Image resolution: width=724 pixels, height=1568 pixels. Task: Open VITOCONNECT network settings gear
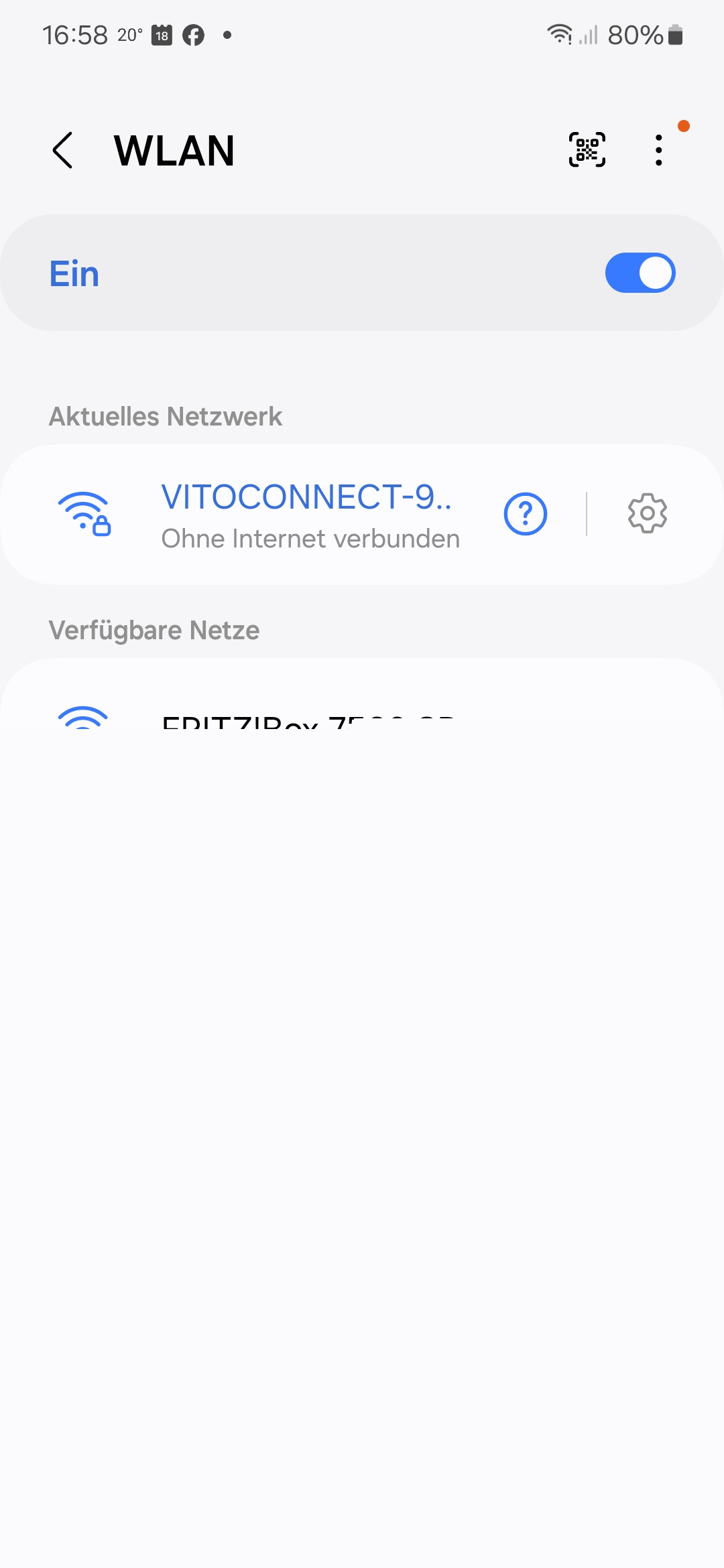click(x=647, y=514)
